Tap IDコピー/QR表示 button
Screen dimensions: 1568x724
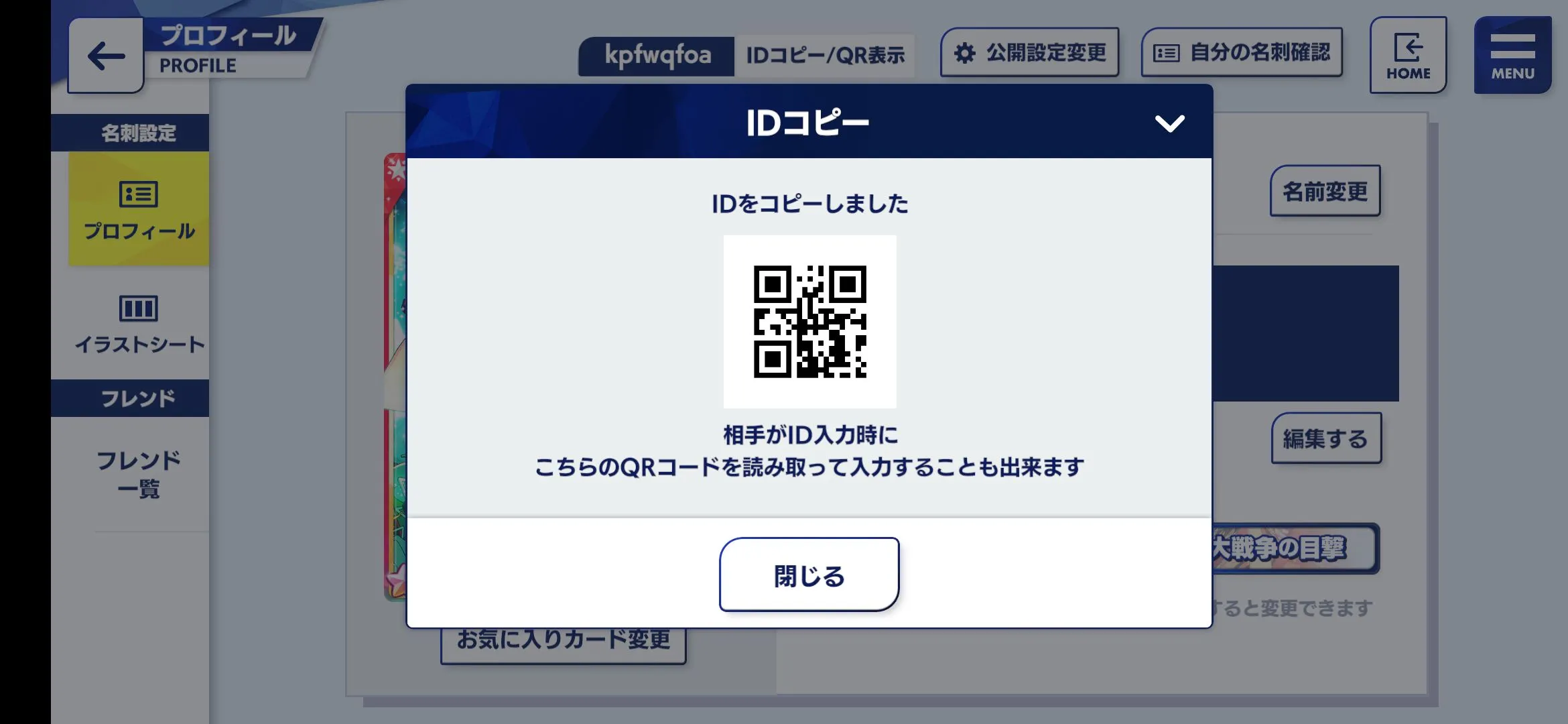pyautogui.click(x=825, y=55)
